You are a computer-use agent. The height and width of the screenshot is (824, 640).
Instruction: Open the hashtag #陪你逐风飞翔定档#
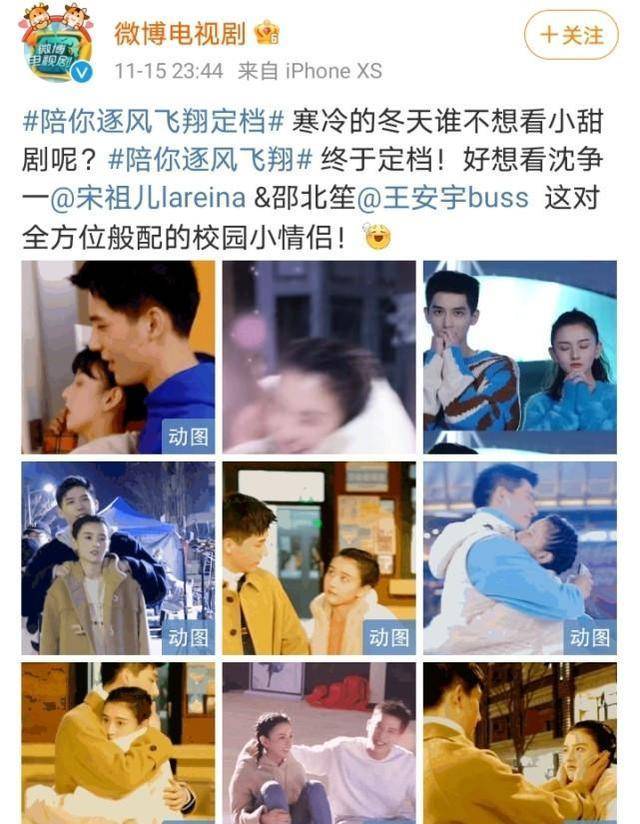pos(156,122)
